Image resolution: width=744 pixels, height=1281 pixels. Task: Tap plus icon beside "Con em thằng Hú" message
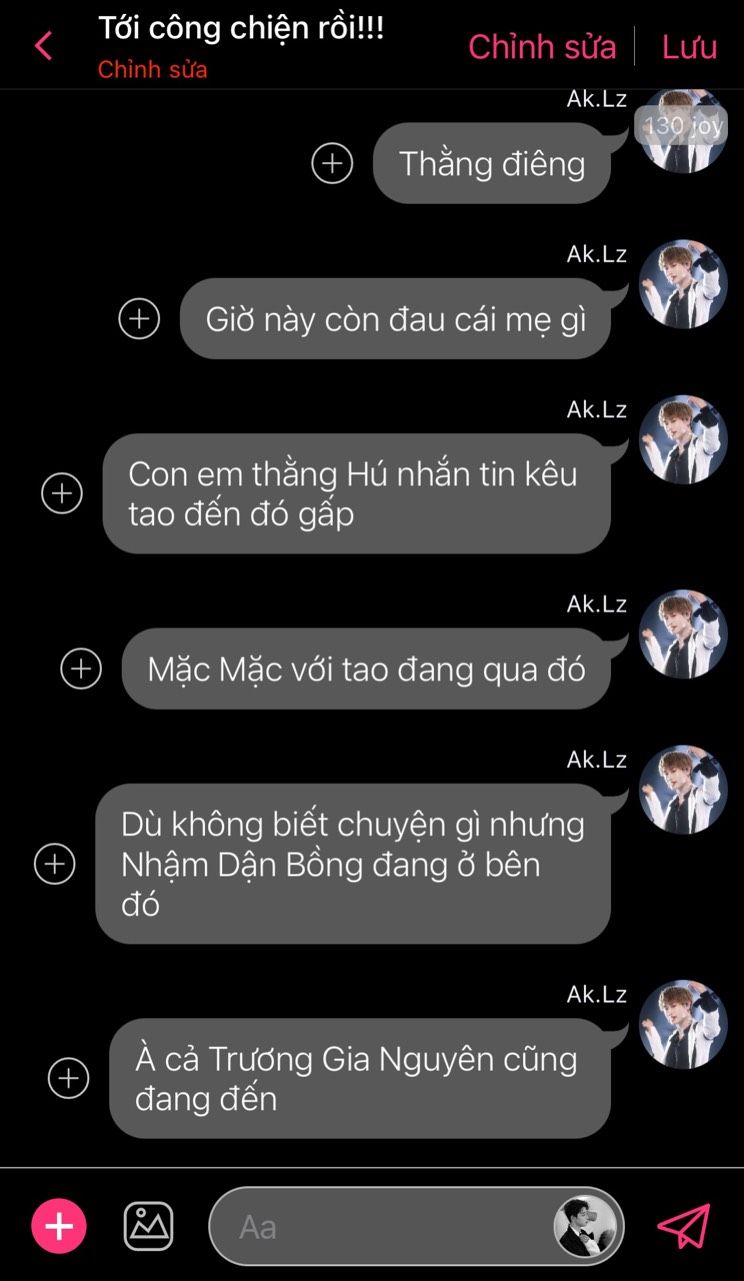[x=61, y=493]
